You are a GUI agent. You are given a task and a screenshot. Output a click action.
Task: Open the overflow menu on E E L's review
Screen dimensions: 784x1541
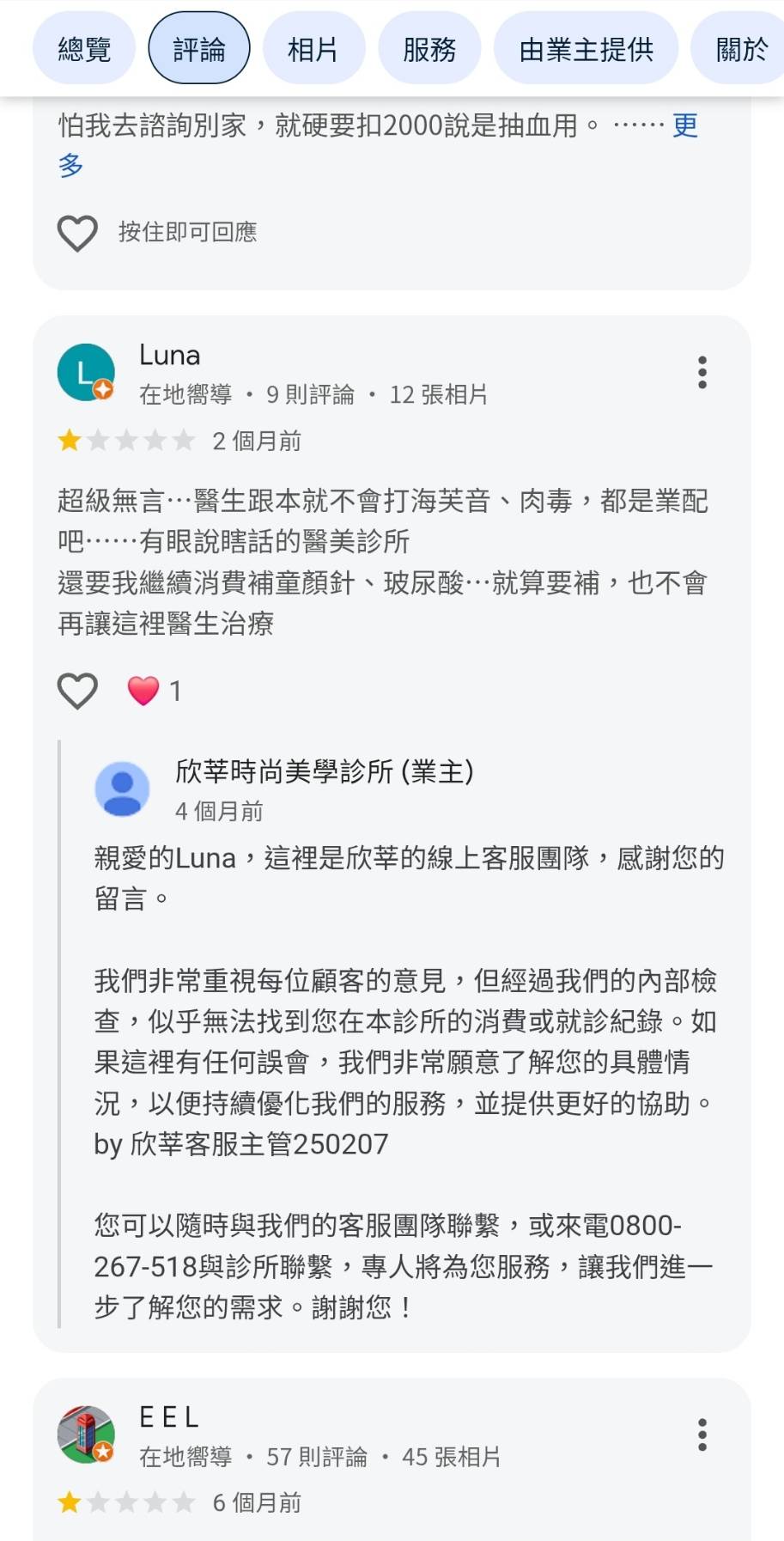pos(702,1434)
